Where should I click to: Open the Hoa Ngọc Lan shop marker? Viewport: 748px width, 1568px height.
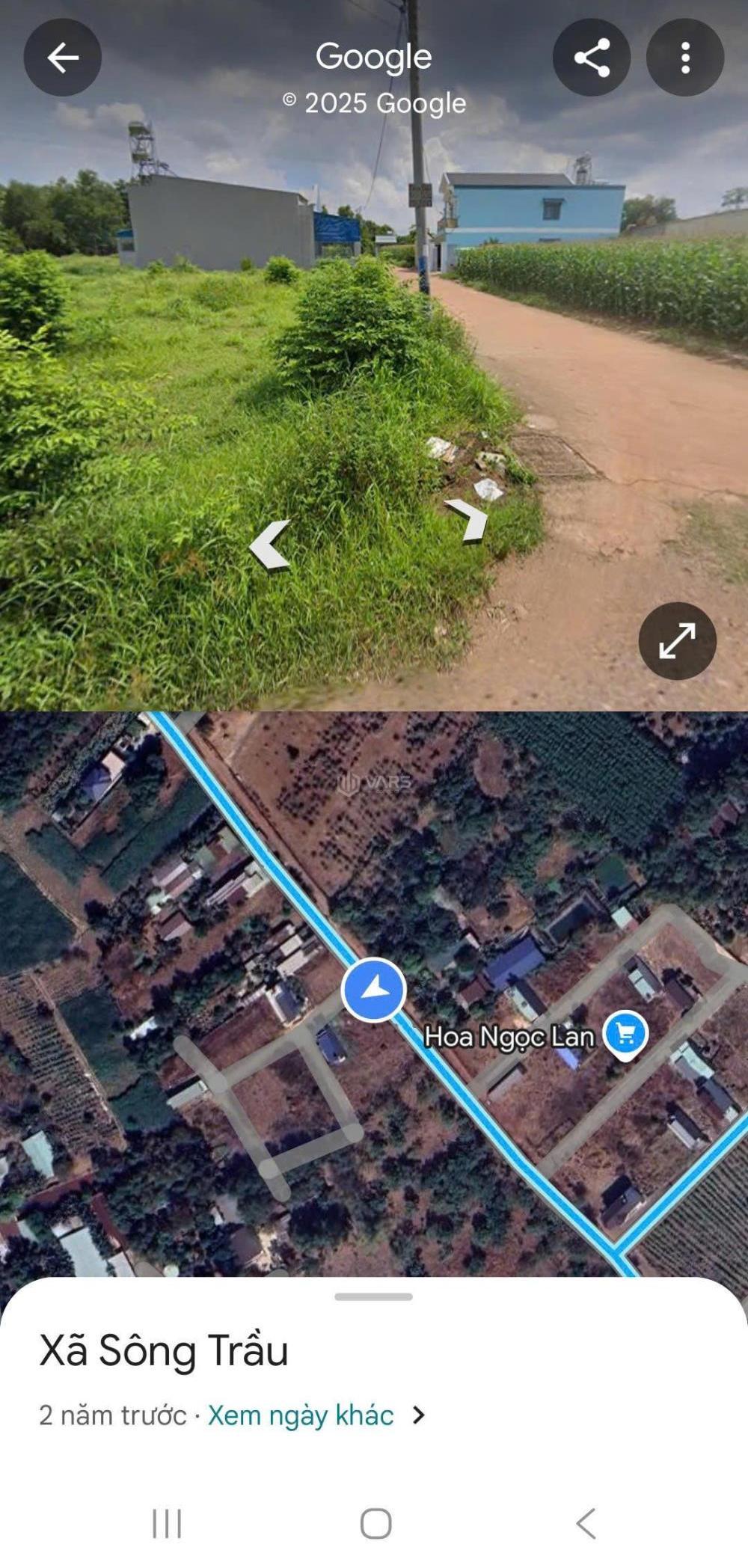click(x=625, y=1035)
